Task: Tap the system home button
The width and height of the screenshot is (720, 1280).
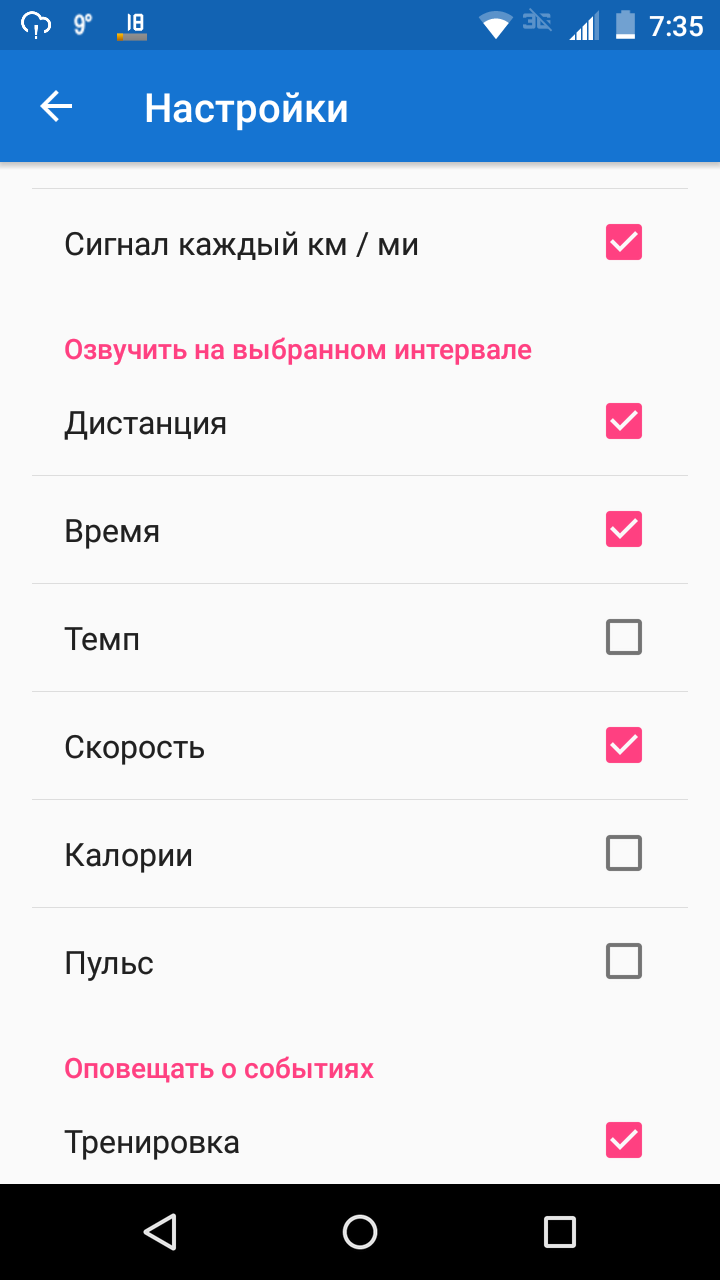Action: [x=360, y=1232]
